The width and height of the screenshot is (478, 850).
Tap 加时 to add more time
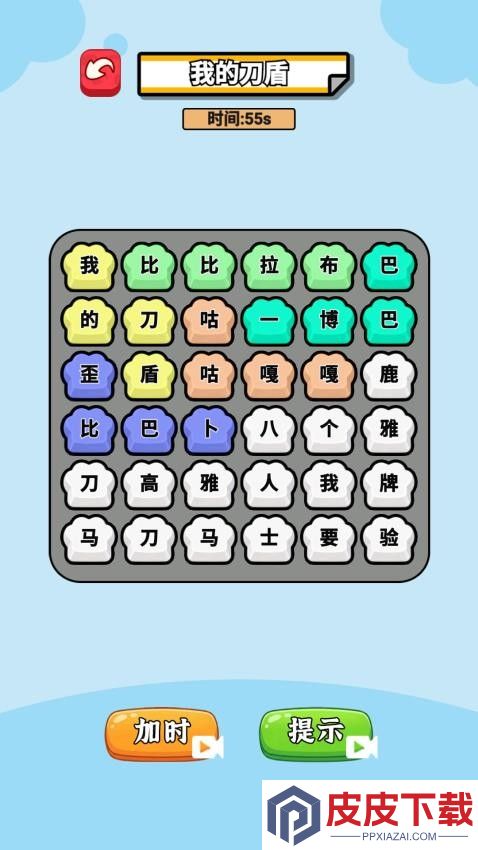click(x=162, y=734)
